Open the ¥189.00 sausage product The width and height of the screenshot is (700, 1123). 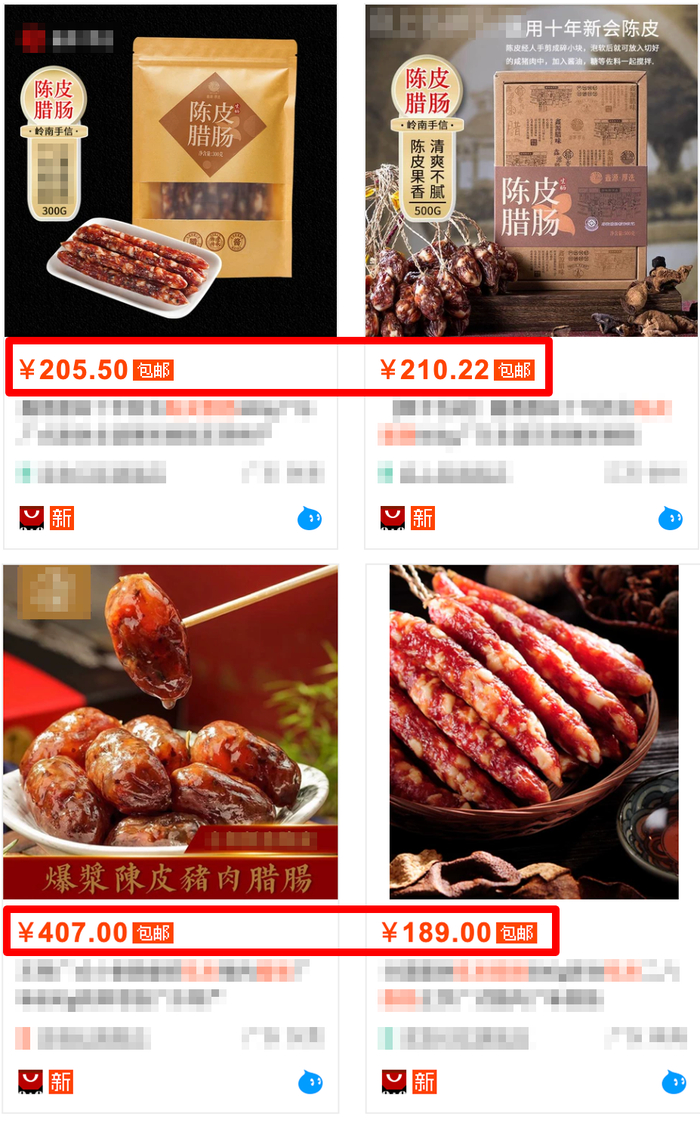(531, 731)
